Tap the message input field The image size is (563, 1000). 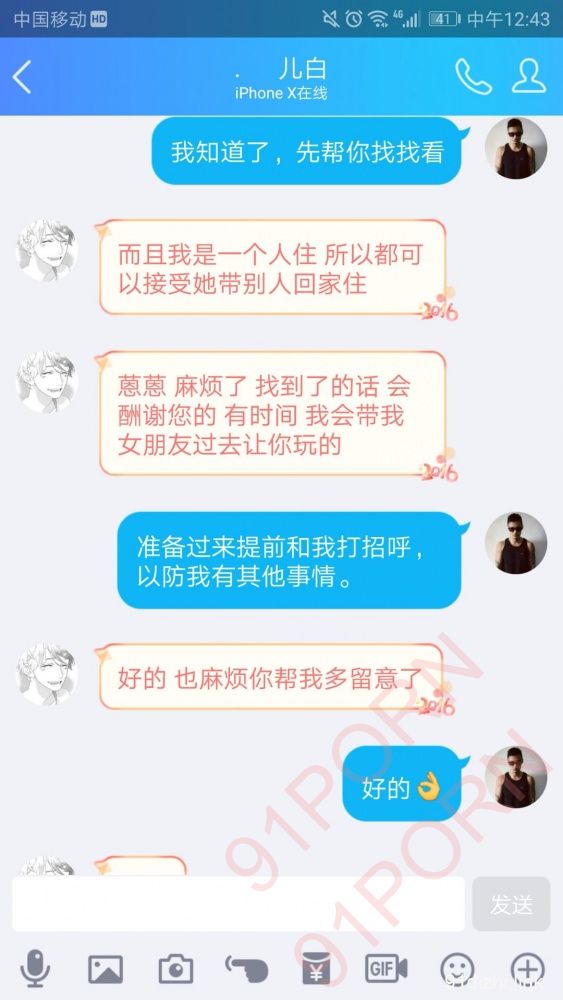pos(238,904)
